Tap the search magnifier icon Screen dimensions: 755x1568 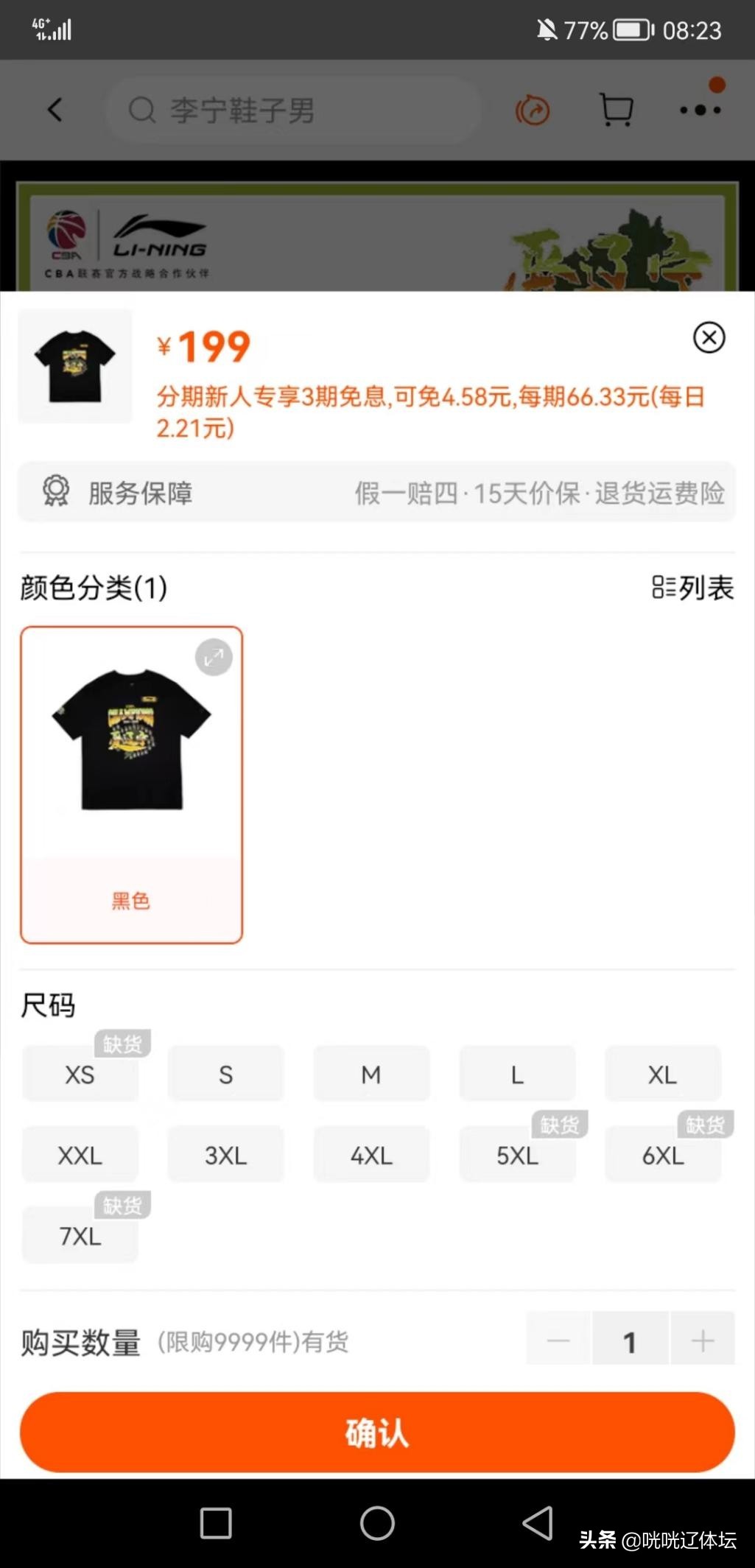click(140, 110)
